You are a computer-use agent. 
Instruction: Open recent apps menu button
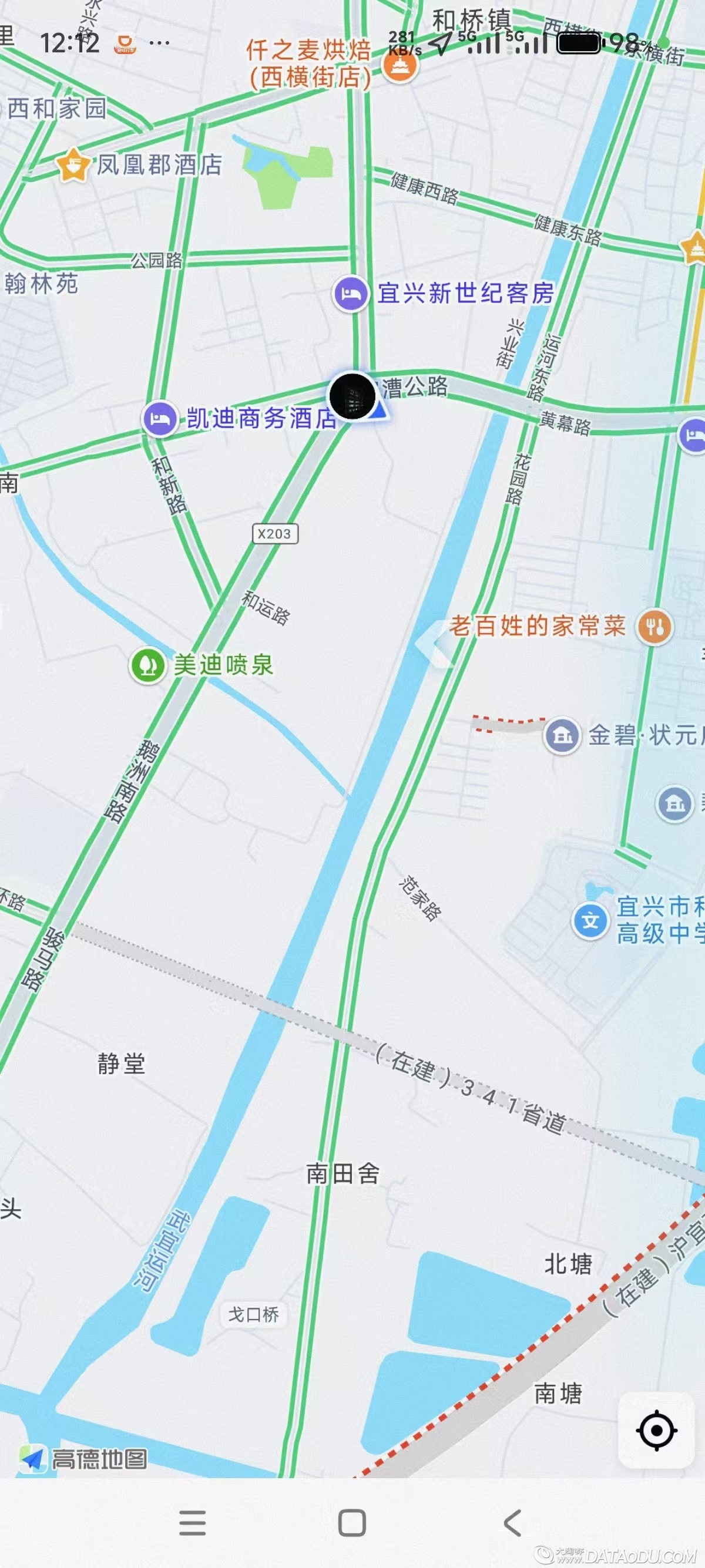(192, 1523)
